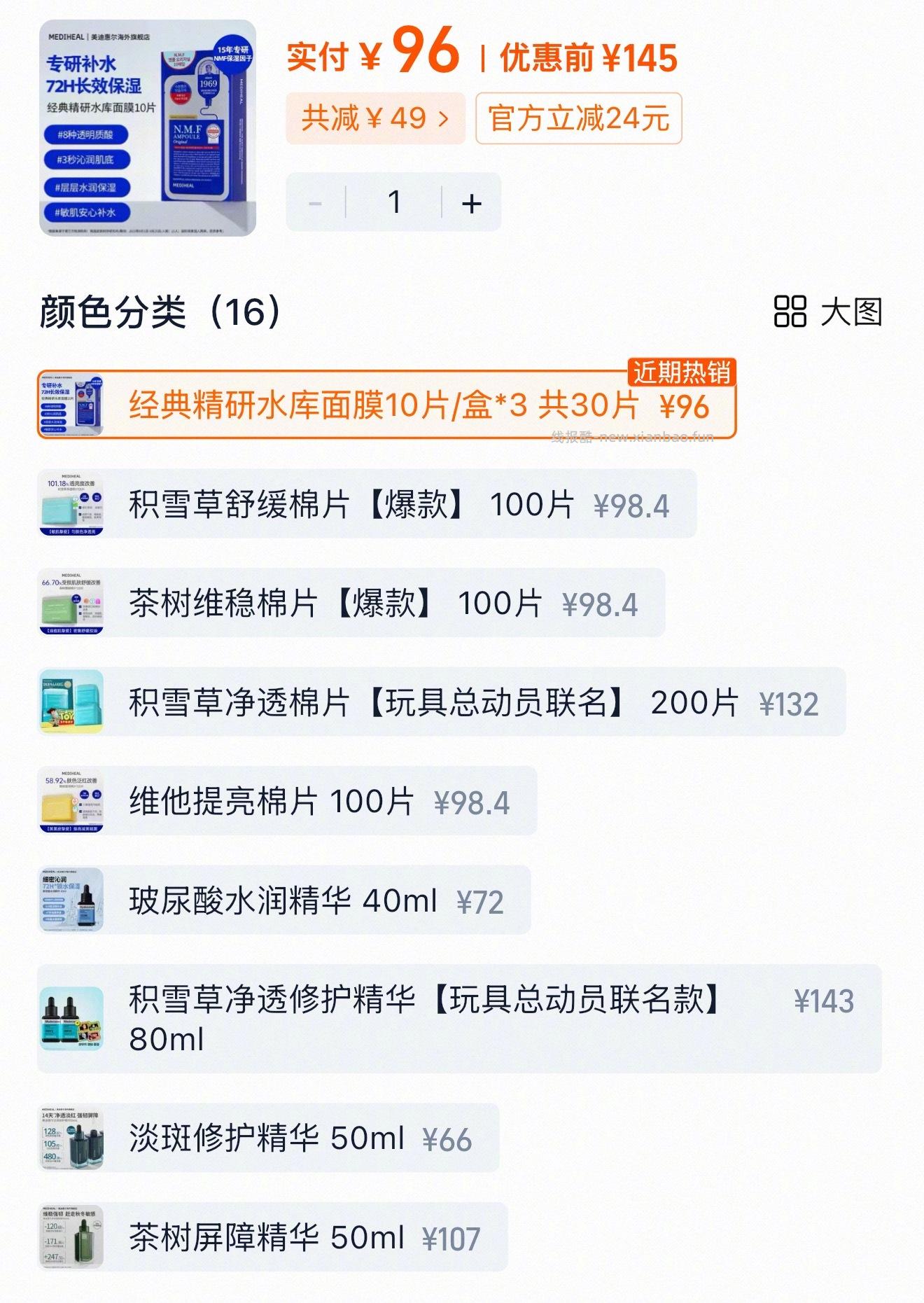924x1303 pixels.
Task: Expand the 共减¥49 discount details
Action: click(378, 119)
